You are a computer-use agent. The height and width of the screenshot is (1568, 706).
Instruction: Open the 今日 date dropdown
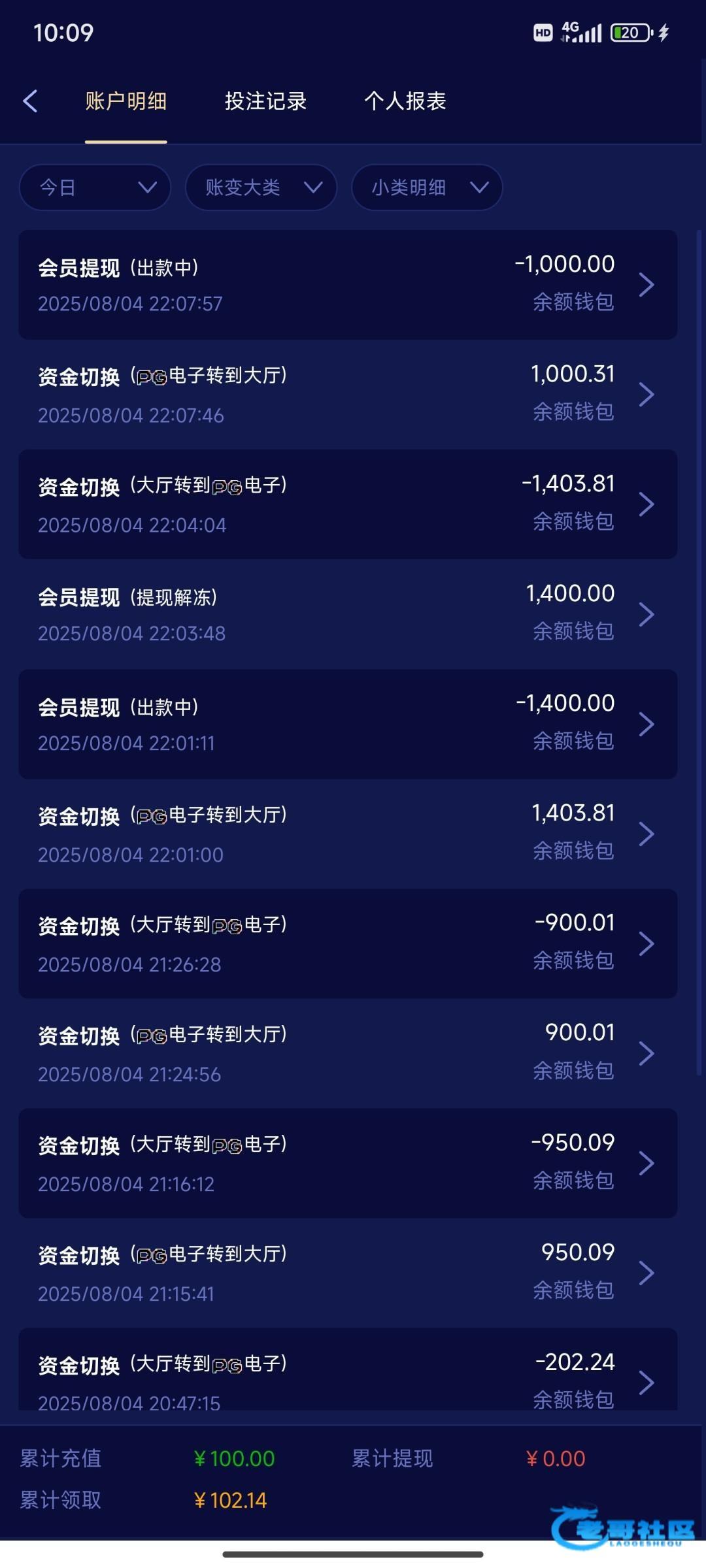(x=95, y=188)
